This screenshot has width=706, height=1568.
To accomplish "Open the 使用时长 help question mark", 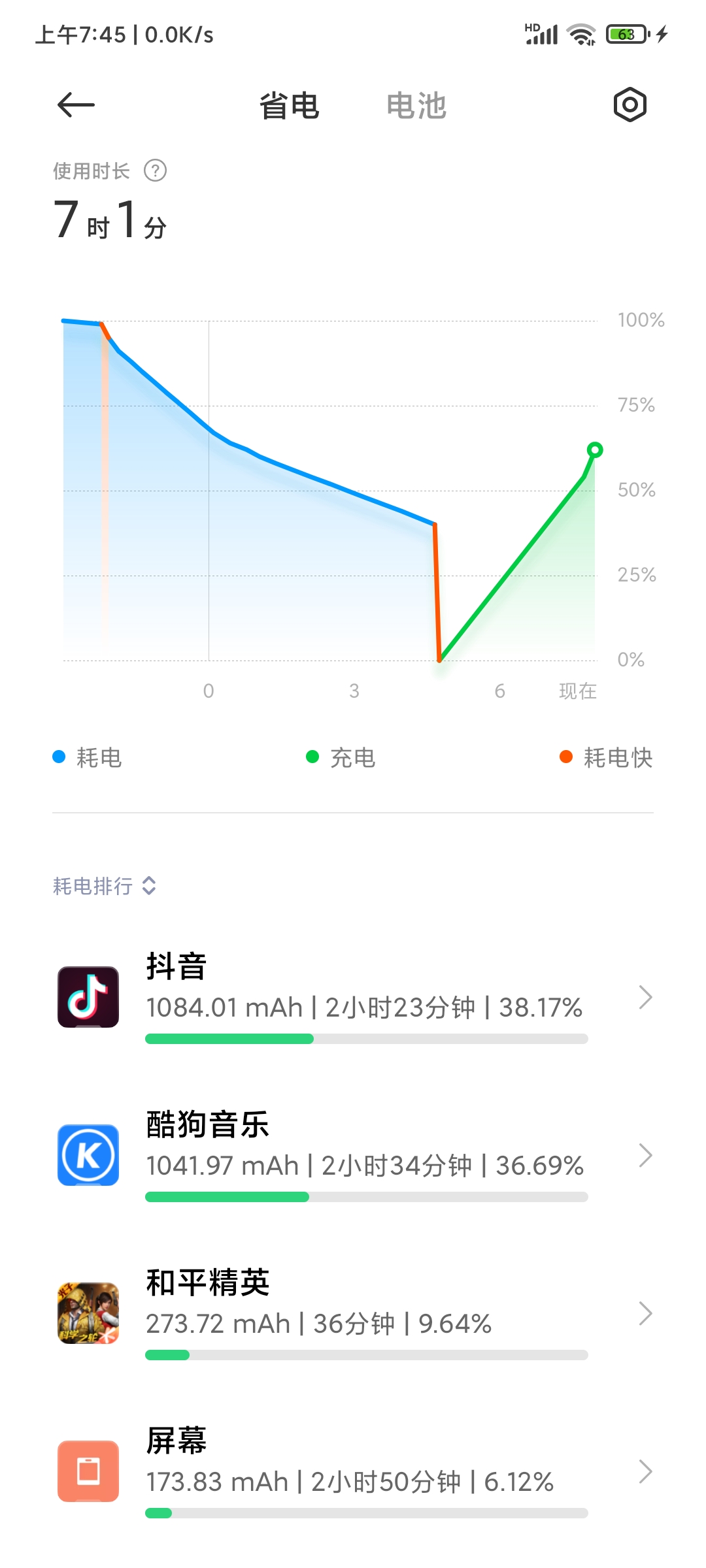I will point(155,171).
